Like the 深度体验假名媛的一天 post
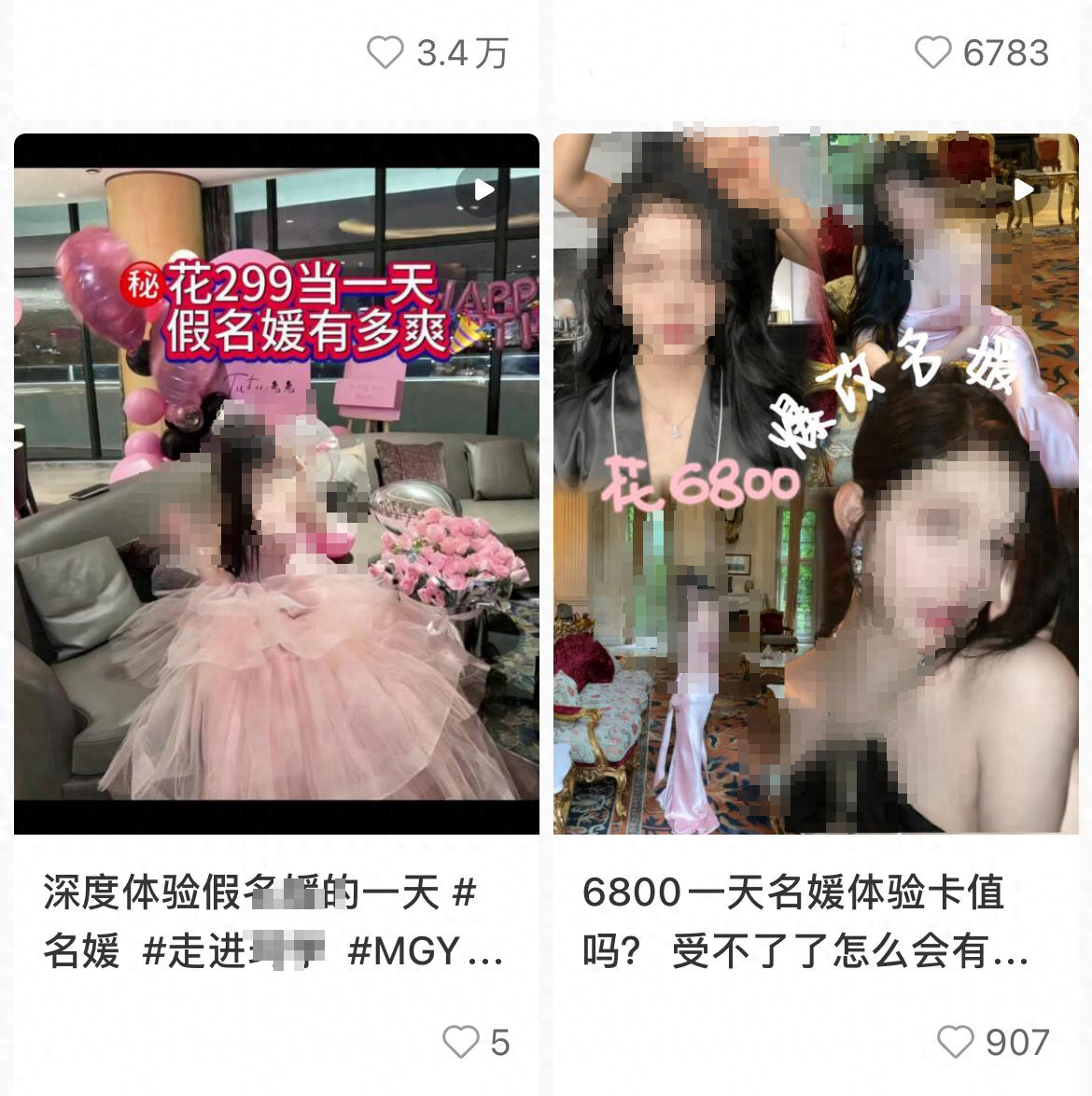Viewport: 1092px width, 1096px height. (x=459, y=1042)
